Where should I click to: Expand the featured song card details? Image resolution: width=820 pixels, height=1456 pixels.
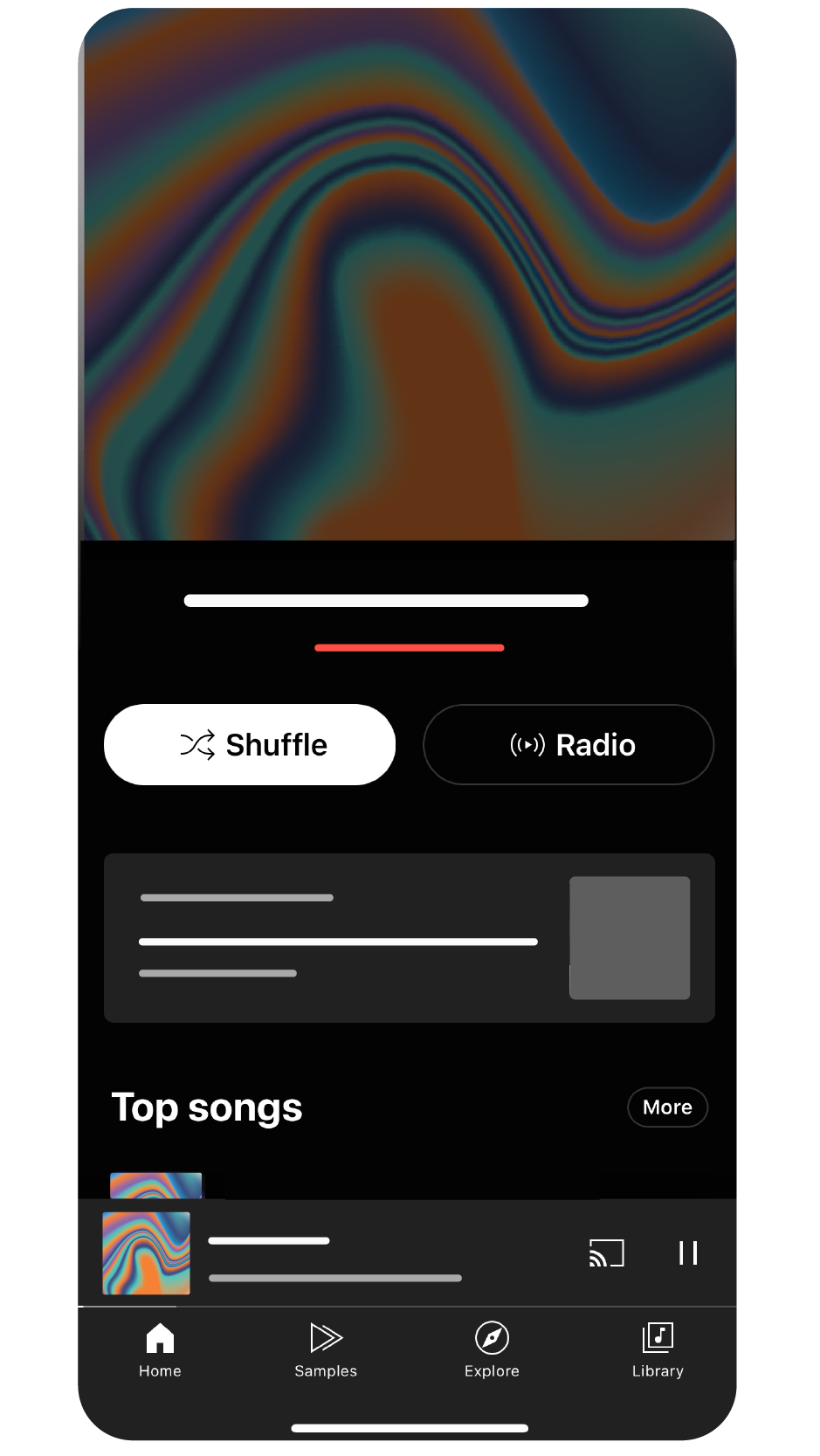tap(410, 937)
